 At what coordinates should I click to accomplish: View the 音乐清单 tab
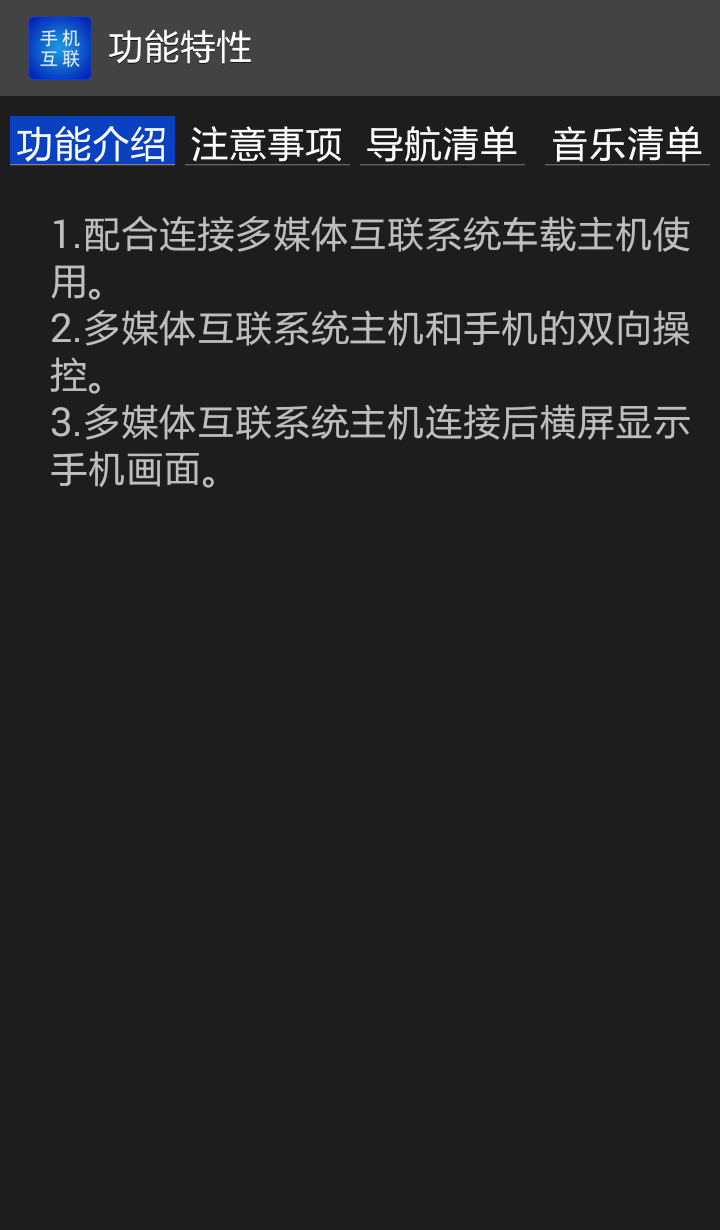[627, 143]
